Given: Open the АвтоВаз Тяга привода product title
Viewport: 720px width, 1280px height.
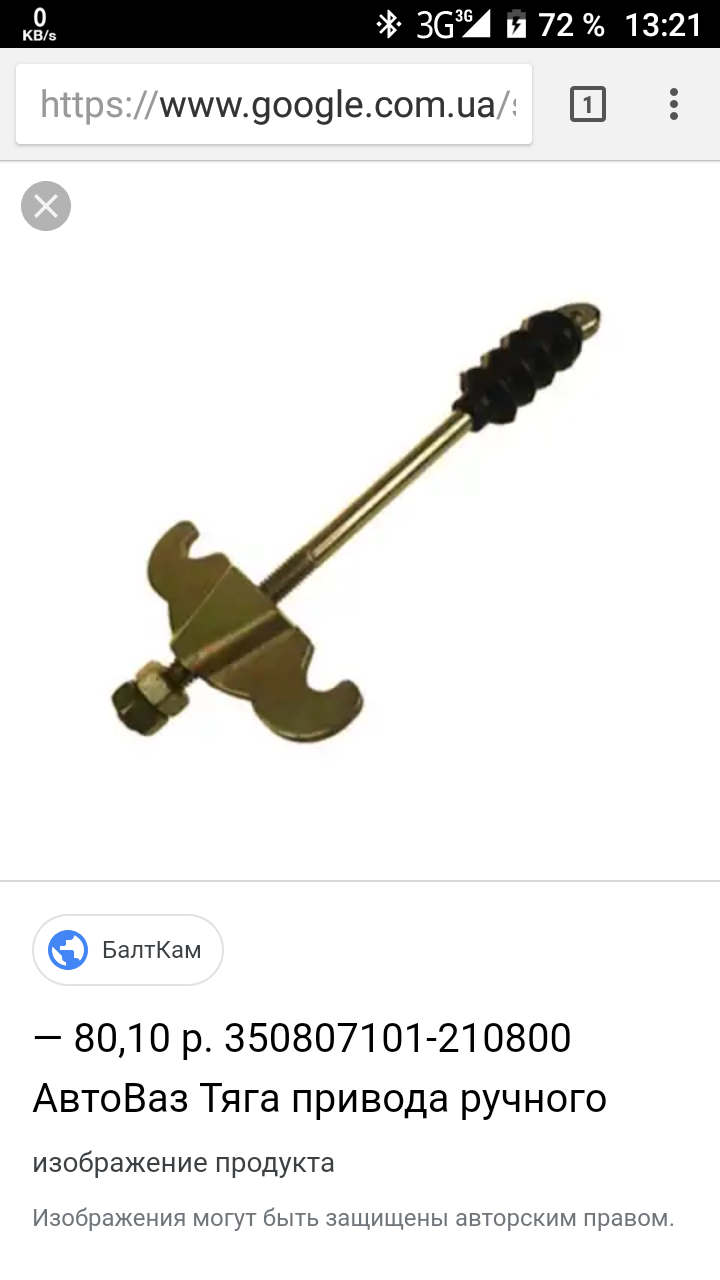Looking at the screenshot, I should 320,1068.
